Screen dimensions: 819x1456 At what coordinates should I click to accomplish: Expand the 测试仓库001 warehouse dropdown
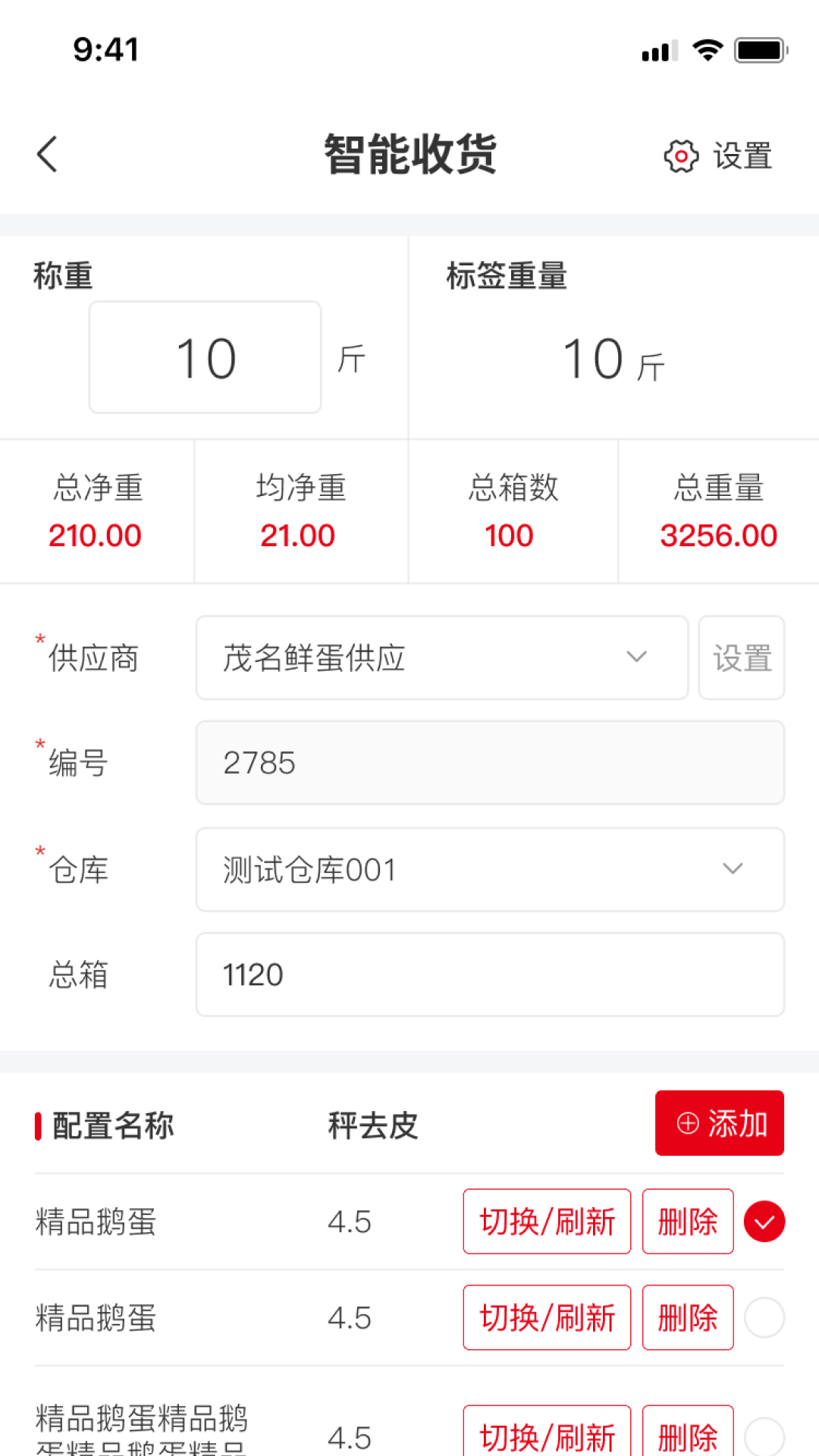click(x=489, y=870)
